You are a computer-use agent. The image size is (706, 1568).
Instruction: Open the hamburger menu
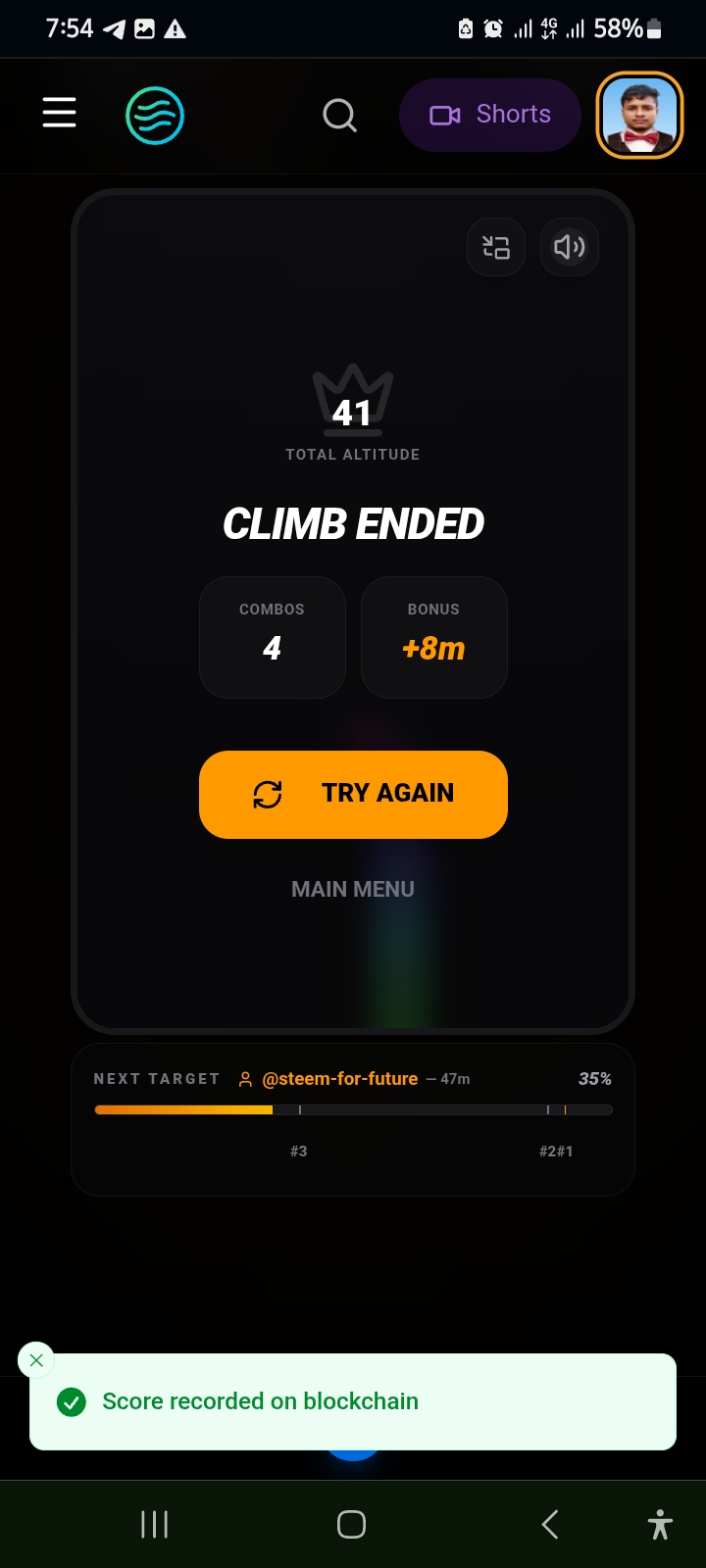tap(59, 114)
